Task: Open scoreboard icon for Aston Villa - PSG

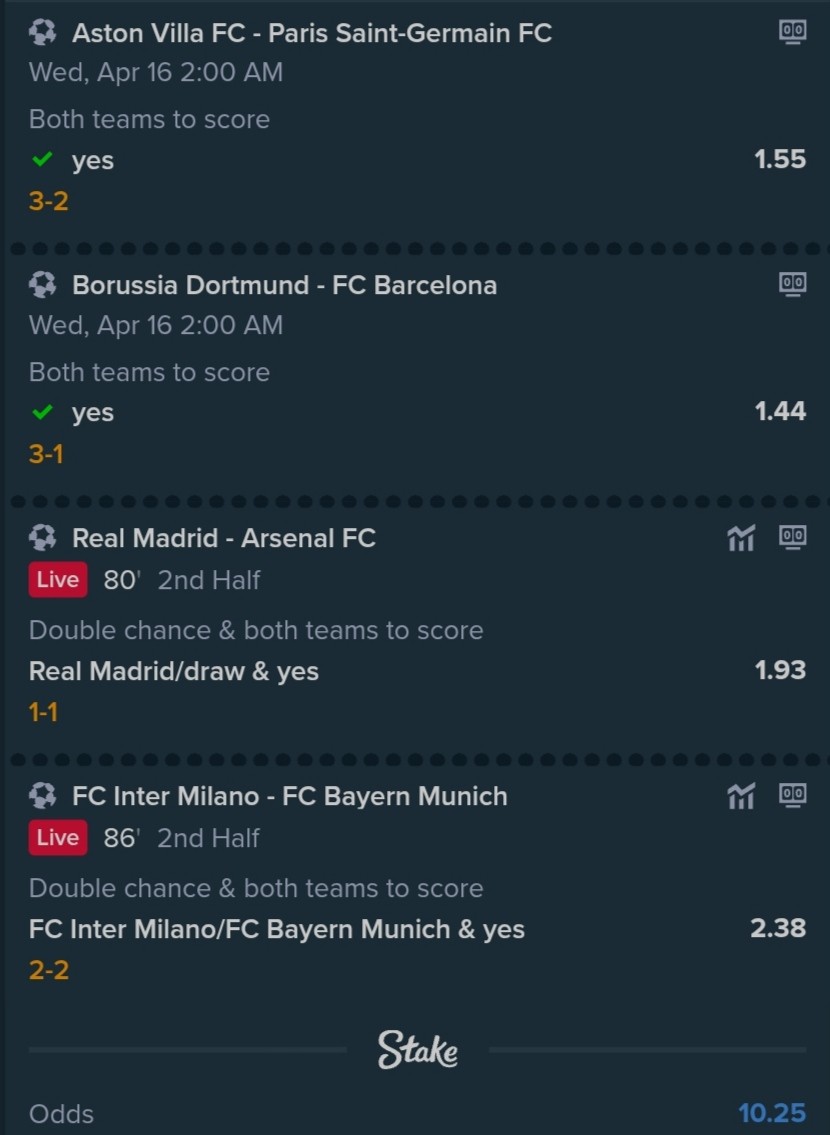Action: coord(792,31)
